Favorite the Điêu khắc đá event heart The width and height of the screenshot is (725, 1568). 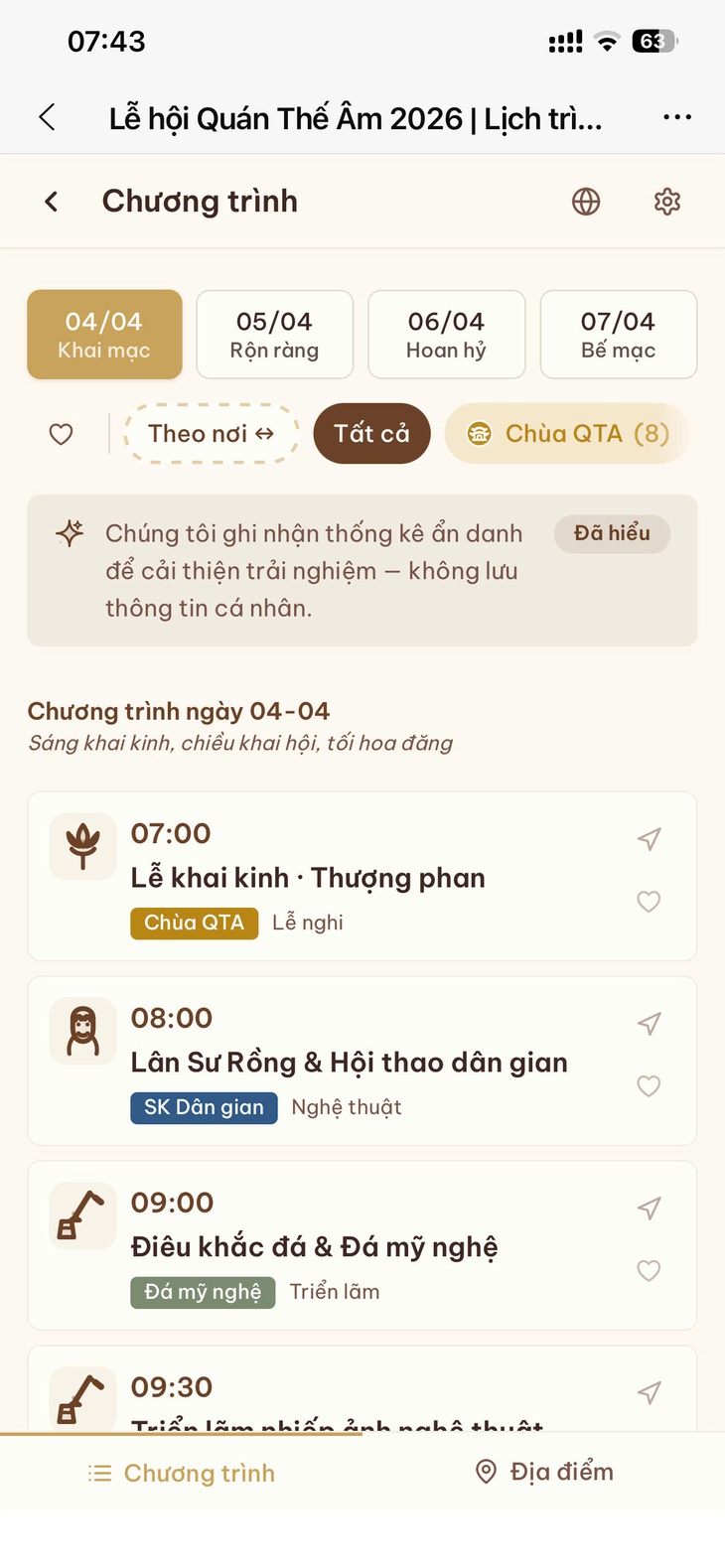(649, 1271)
